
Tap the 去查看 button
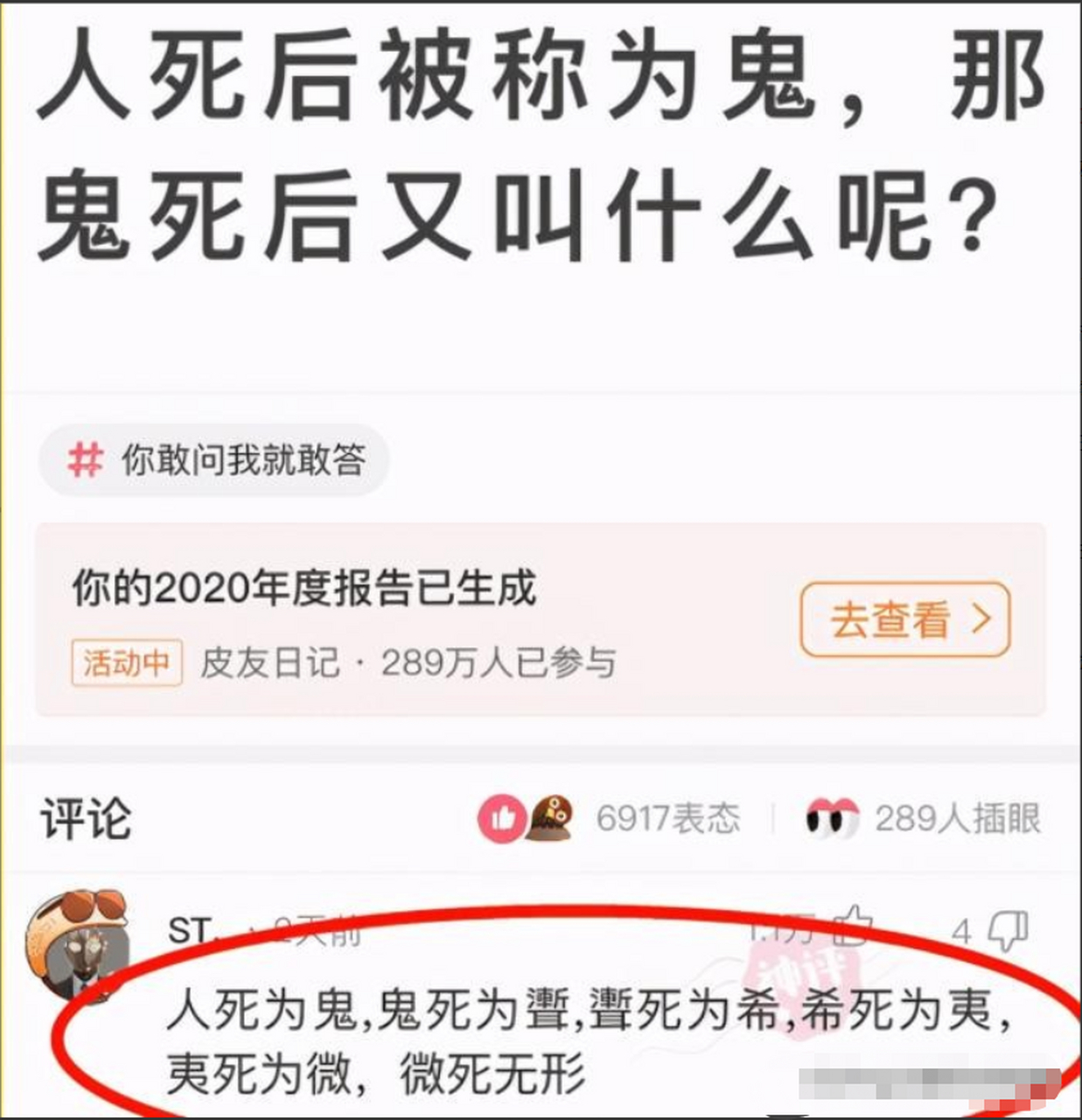pyautogui.click(x=905, y=619)
